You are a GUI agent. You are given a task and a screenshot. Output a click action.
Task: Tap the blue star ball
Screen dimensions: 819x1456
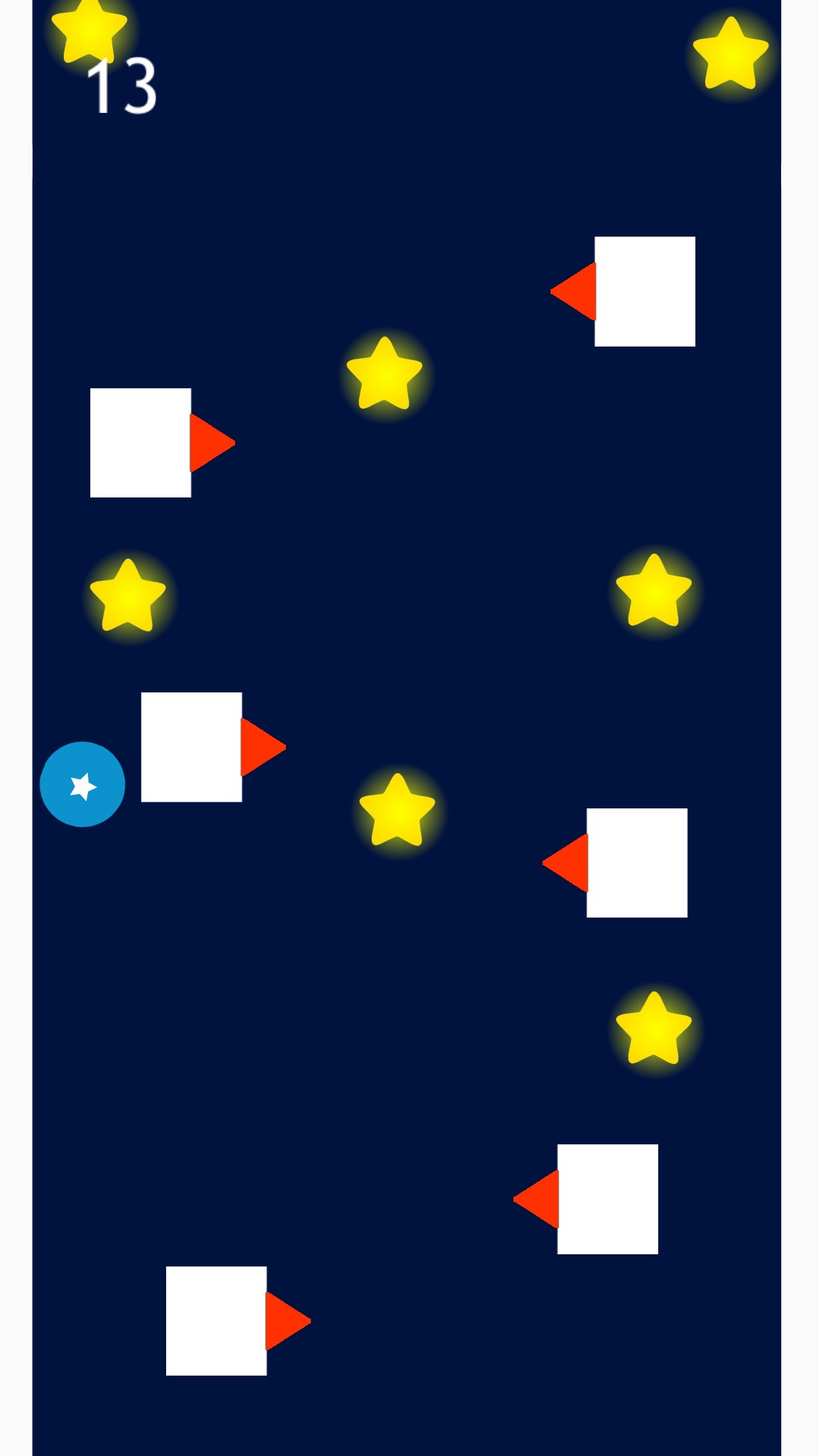(x=82, y=784)
